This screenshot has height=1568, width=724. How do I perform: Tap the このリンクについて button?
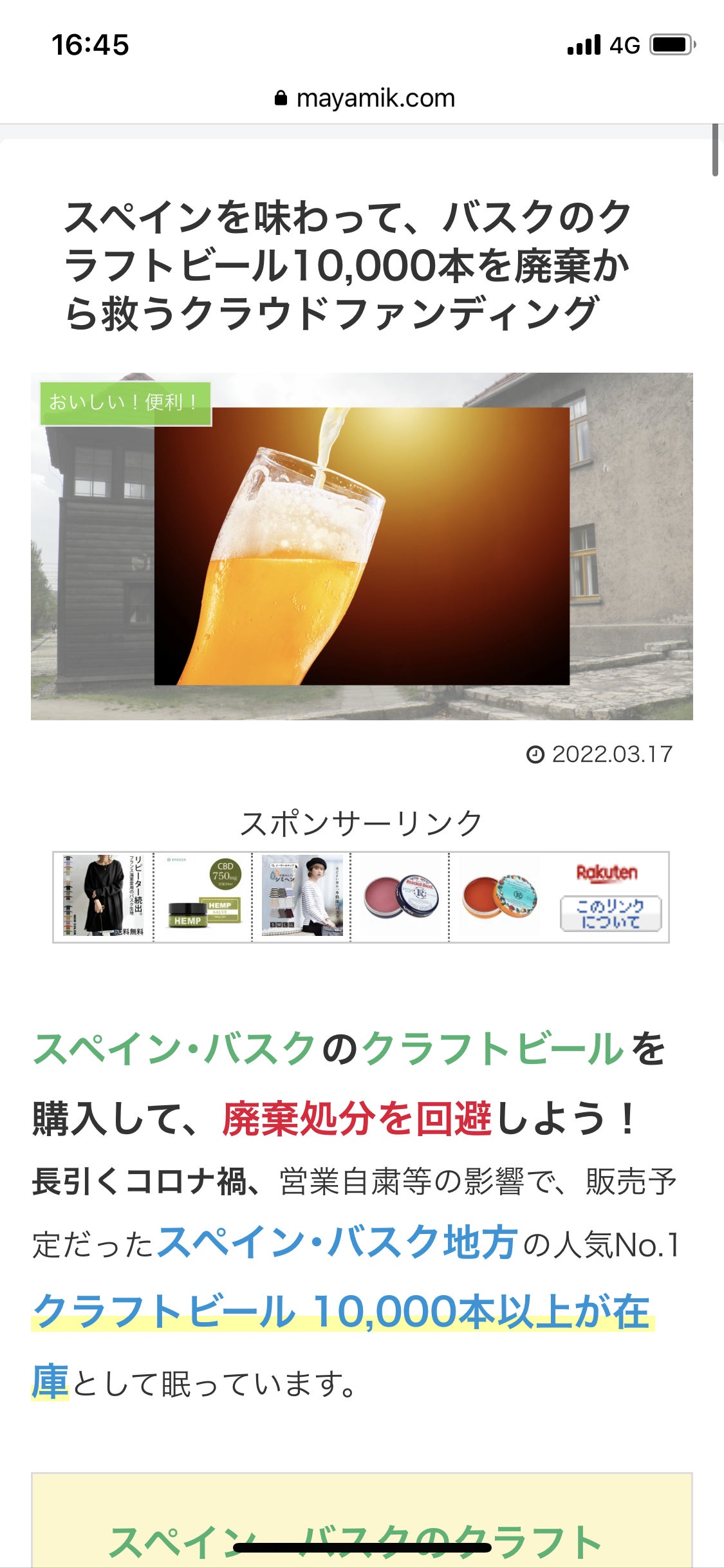pyautogui.click(x=610, y=913)
